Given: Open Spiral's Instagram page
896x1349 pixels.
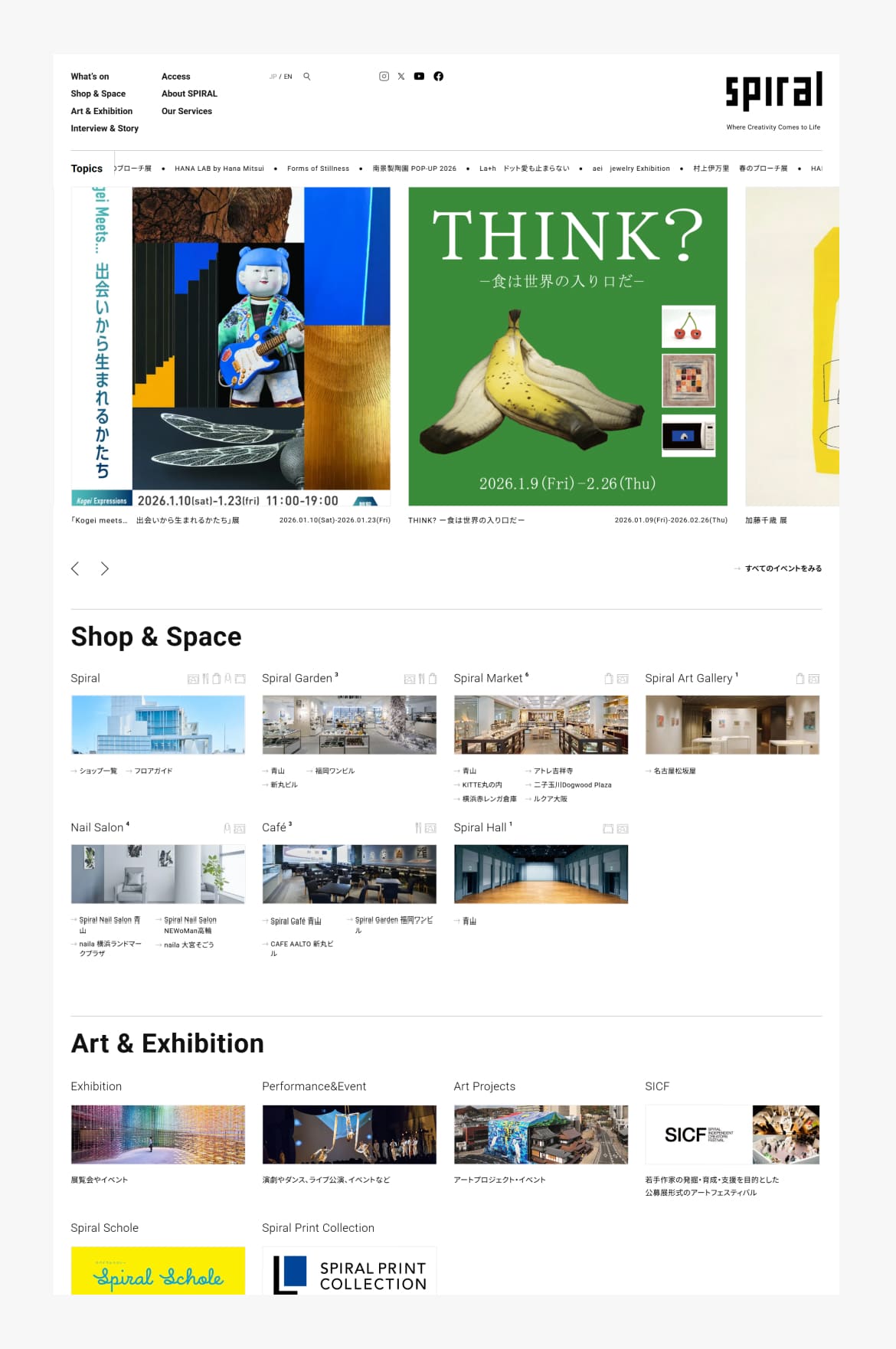Looking at the screenshot, I should pyautogui.click(x=384, y=77).
